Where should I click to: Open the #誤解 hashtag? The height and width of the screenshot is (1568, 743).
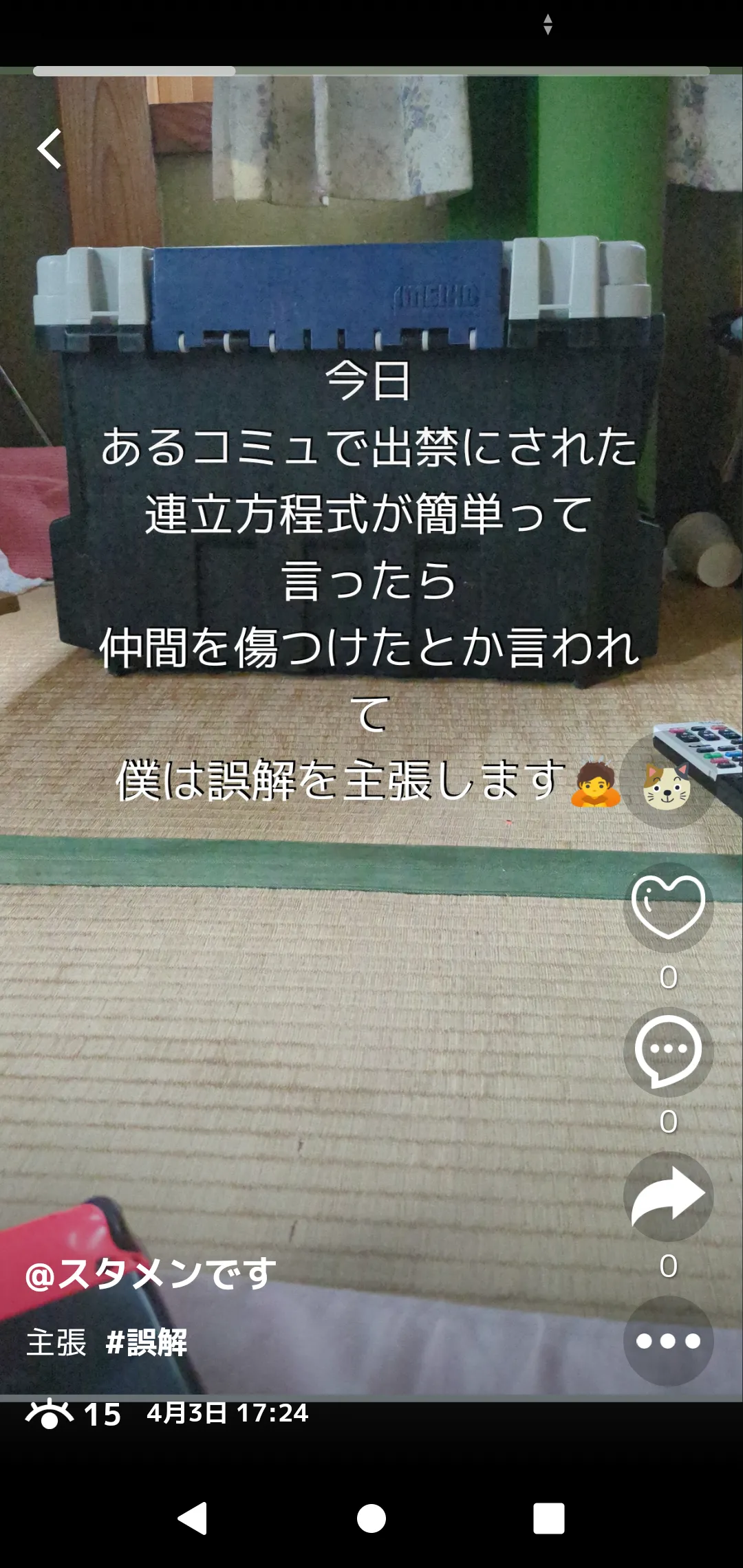(x=147, y=1342)
